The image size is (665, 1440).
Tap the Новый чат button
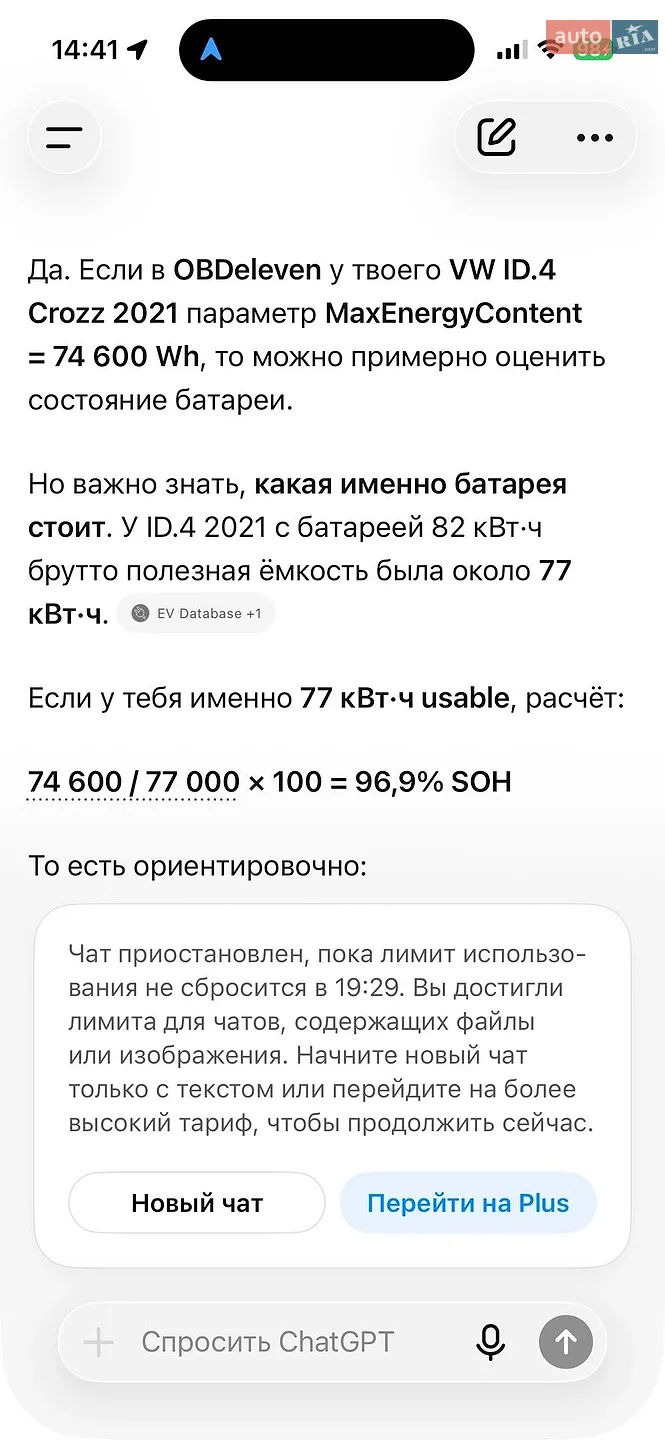[197, 1203]
